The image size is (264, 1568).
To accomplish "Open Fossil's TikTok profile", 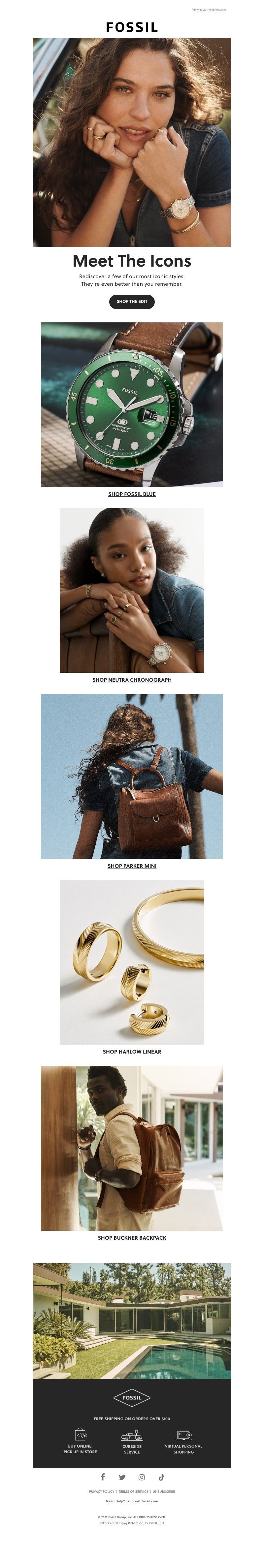I will point(161,1477).
